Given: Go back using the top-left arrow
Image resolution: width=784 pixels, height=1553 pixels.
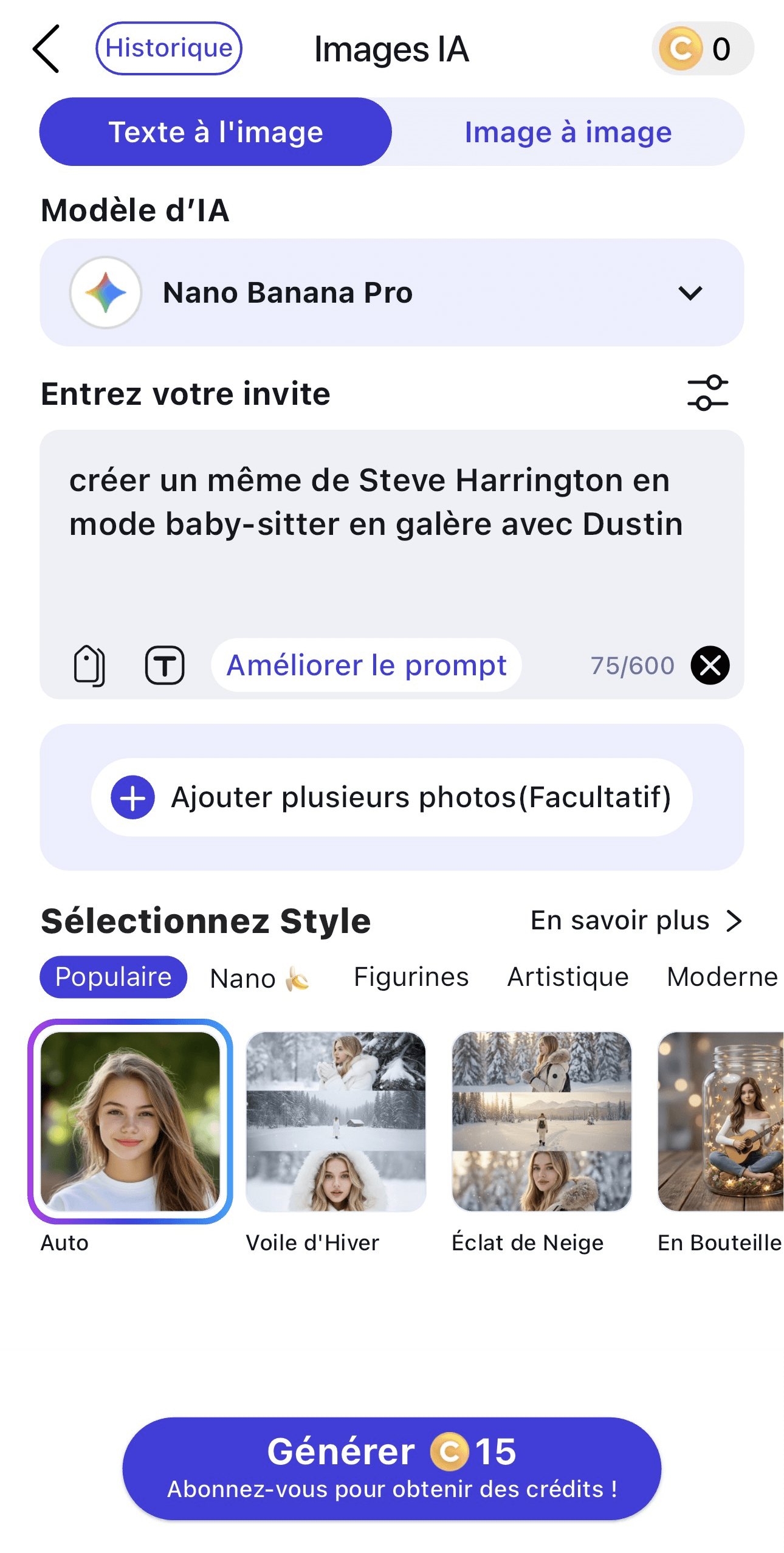Looking at the screenshot, I should click(47, 49).
